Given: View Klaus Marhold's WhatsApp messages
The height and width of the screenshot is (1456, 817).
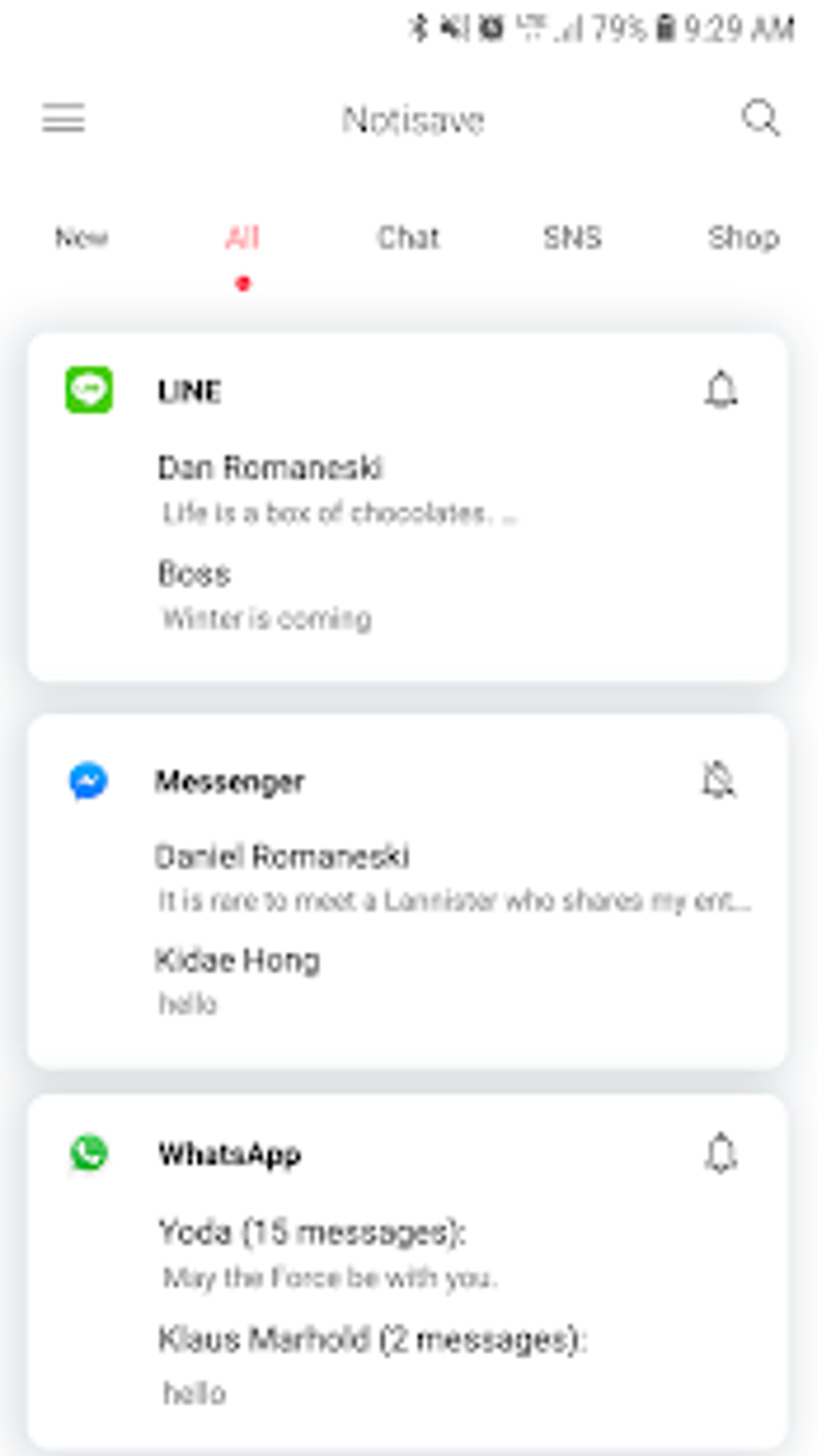Looking at the screenshot, I should pos(372,1362).
